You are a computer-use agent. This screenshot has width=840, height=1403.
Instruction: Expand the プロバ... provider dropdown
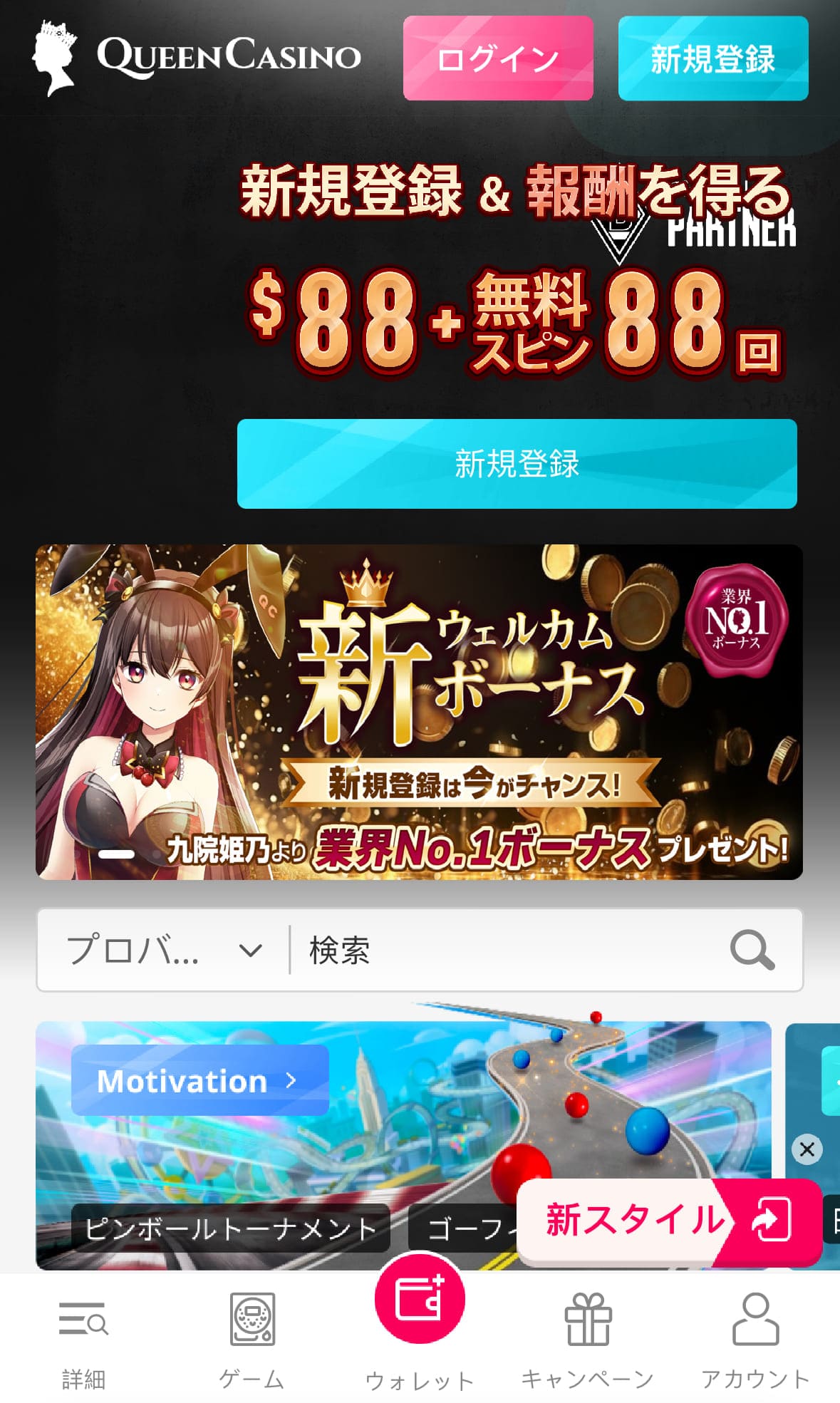click(164, 950)
